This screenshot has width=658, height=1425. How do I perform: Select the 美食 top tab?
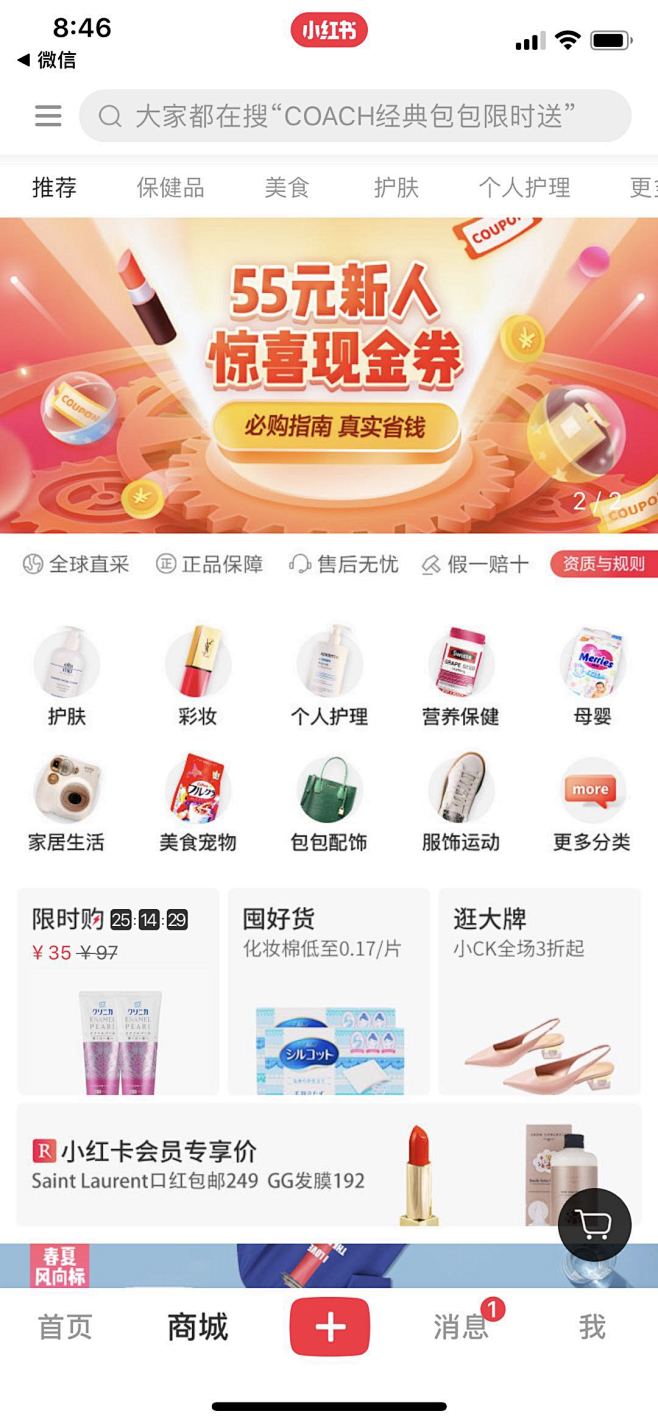[x=287, y=187]
